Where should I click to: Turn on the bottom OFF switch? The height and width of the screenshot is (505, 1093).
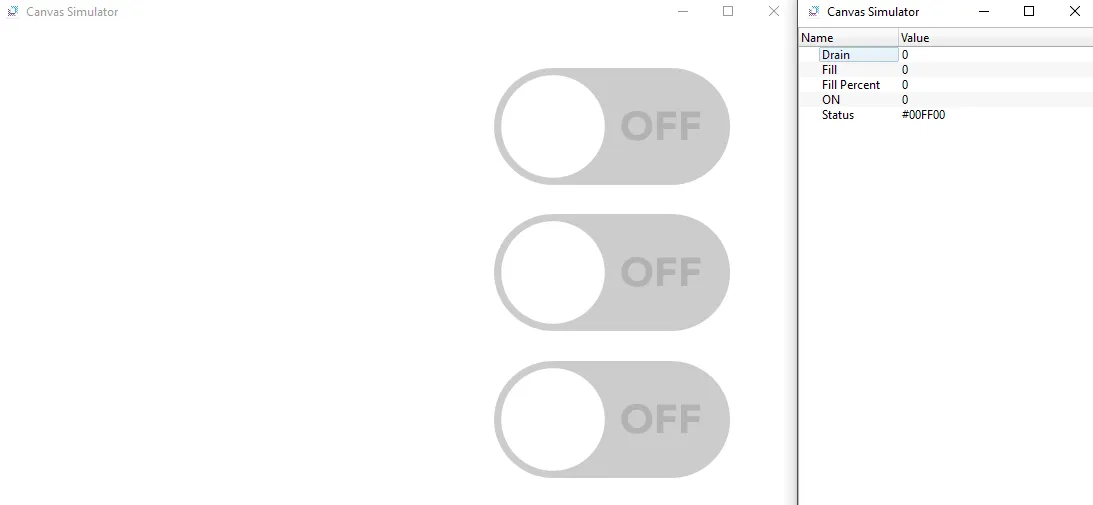click(611, 419)
